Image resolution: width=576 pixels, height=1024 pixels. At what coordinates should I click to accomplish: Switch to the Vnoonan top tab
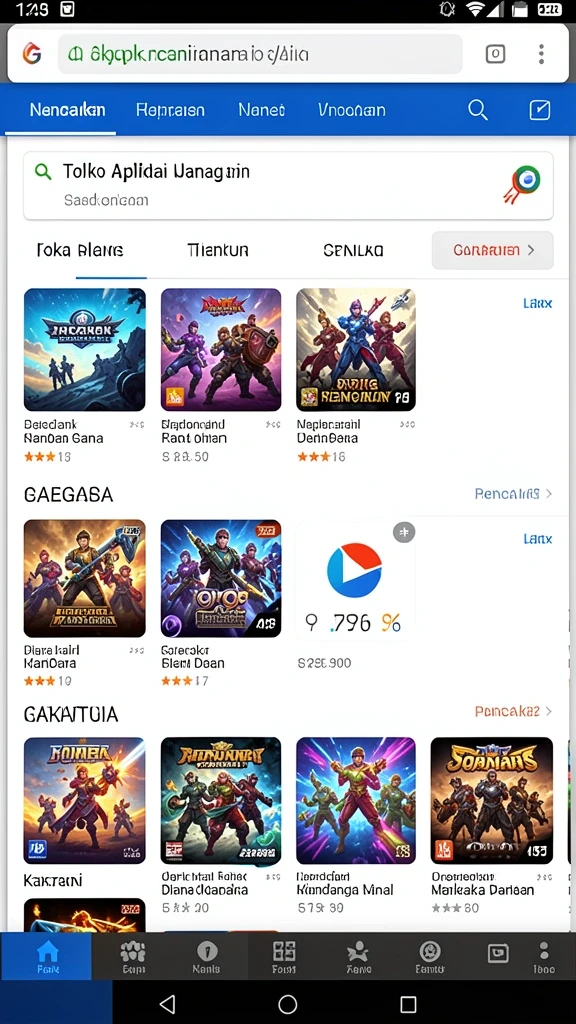pyautogui.click(x=351, y=110)
